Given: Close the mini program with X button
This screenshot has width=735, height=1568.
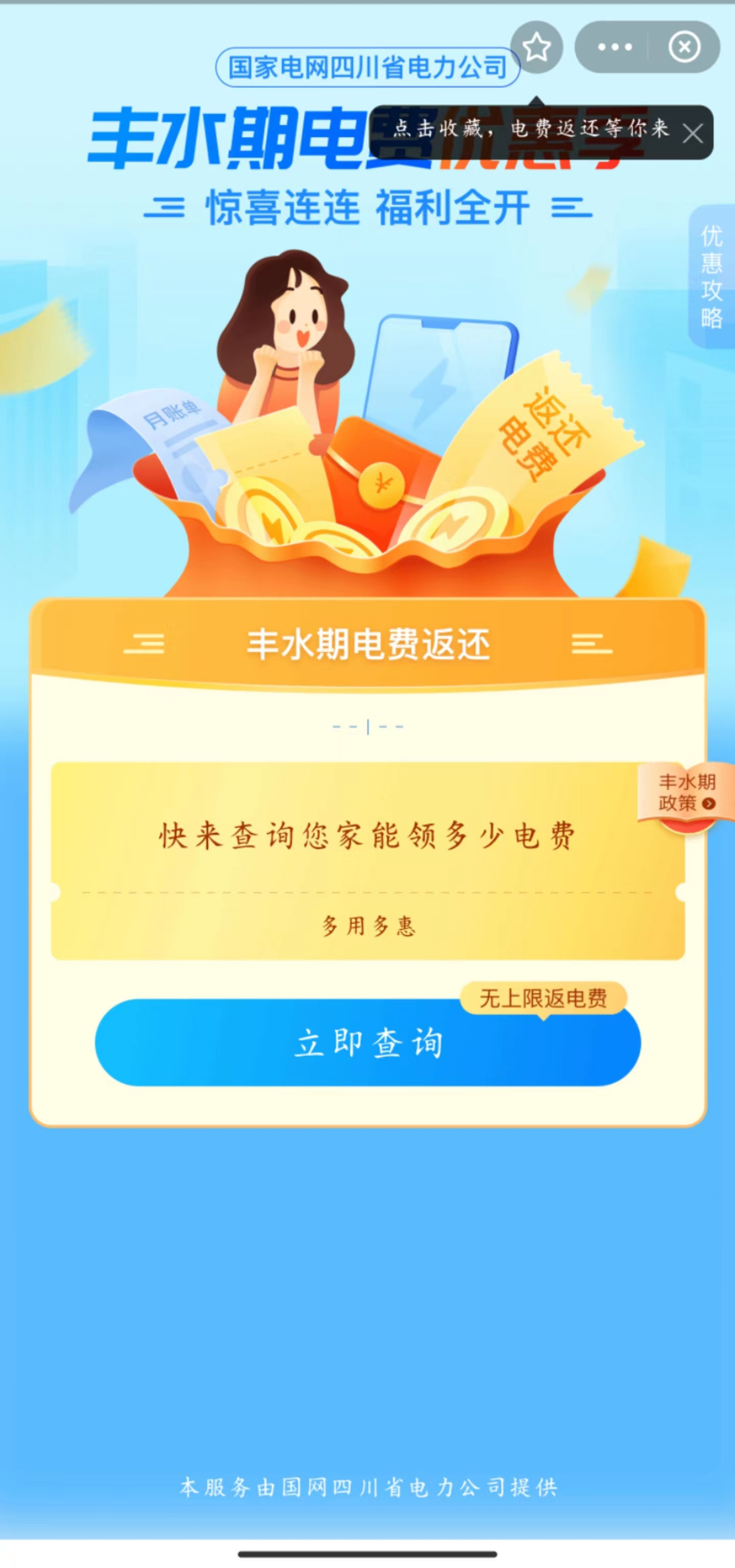Looking at the screenshot, I should point(684,47).
